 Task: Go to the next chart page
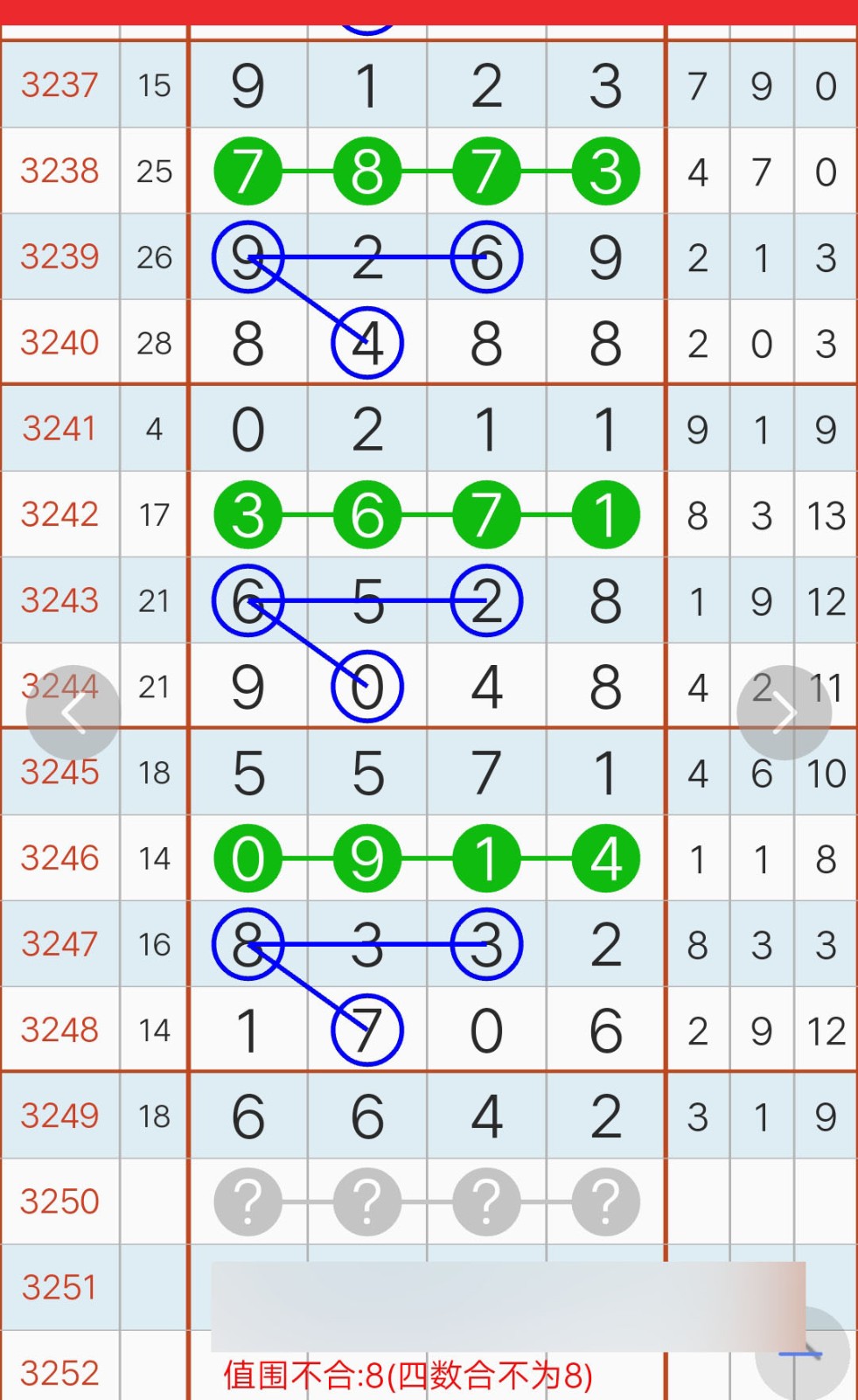[x=784, y=713]
